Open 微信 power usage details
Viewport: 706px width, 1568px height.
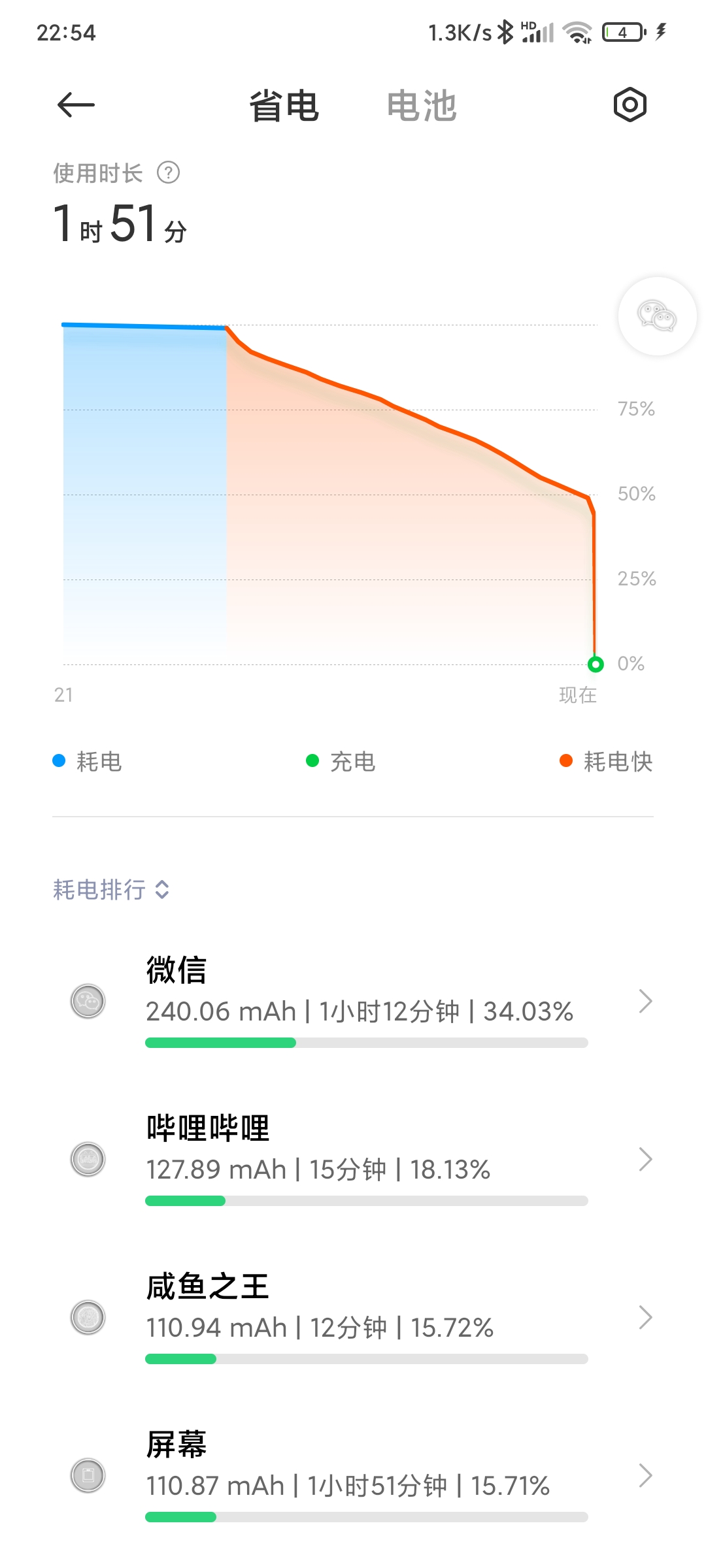[x=353, y=1001]
